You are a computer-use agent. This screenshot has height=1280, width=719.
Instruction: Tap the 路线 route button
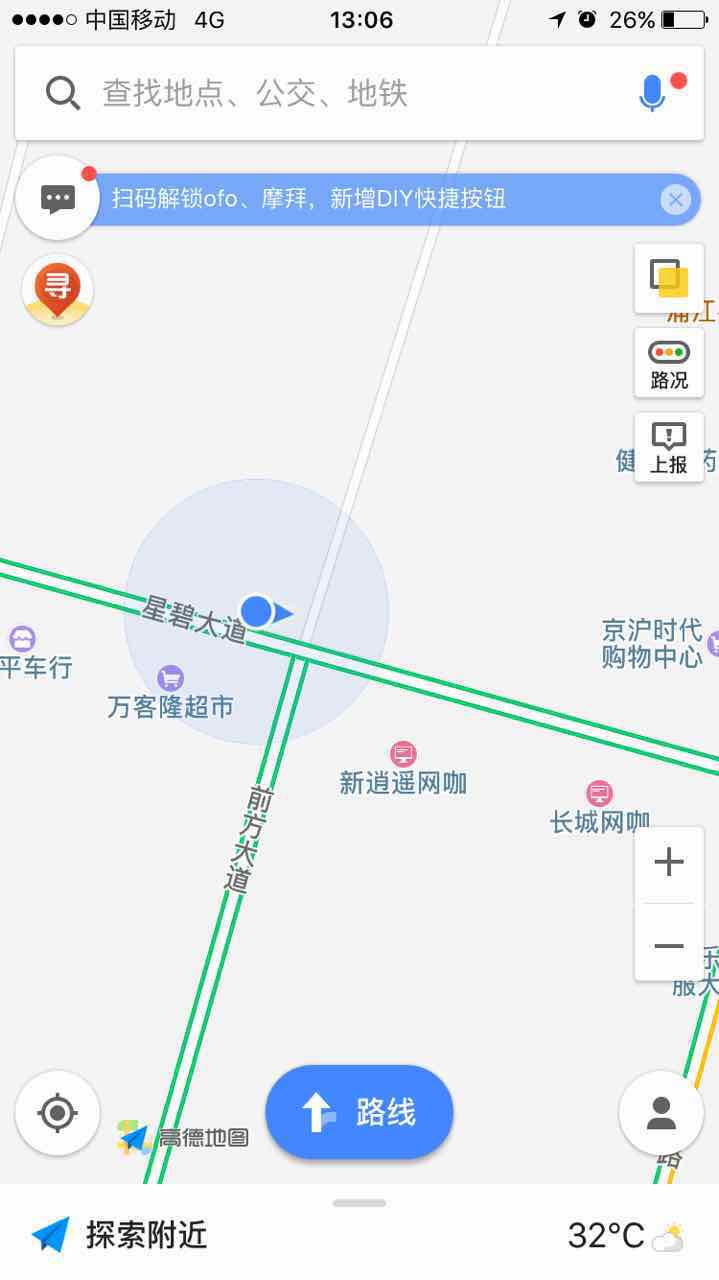pyautogui.click(x=359, y=1112)
